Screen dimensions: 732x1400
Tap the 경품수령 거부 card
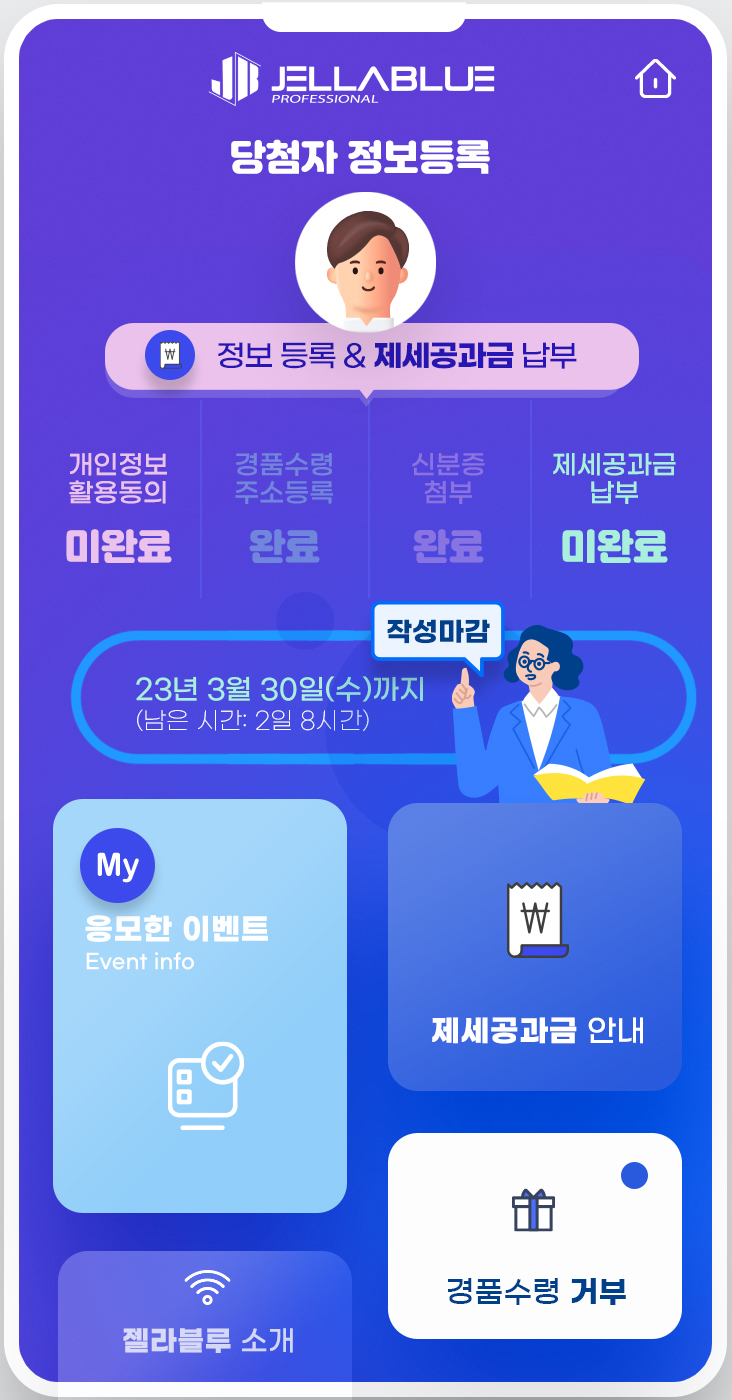[535, 1236]
